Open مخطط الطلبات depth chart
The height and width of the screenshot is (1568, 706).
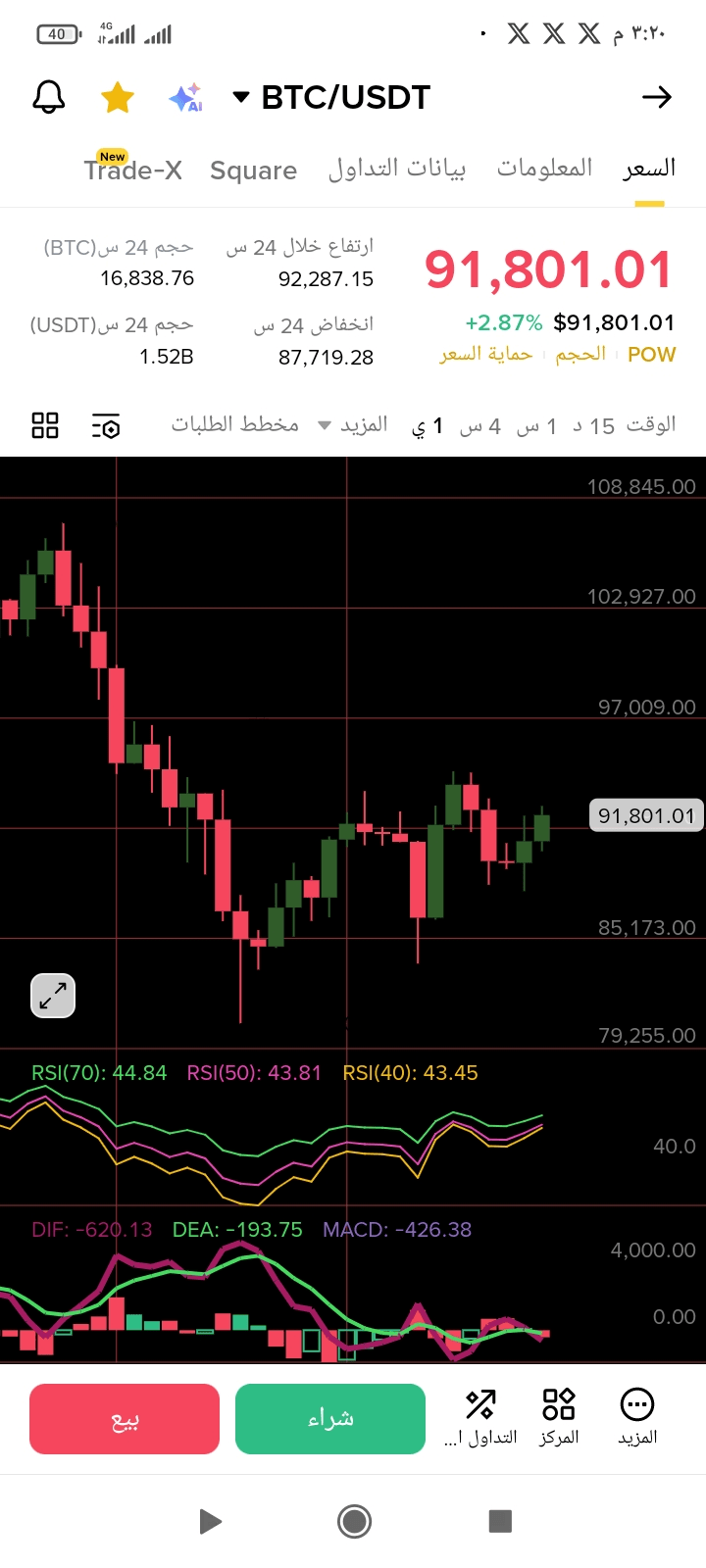point(235,423)
